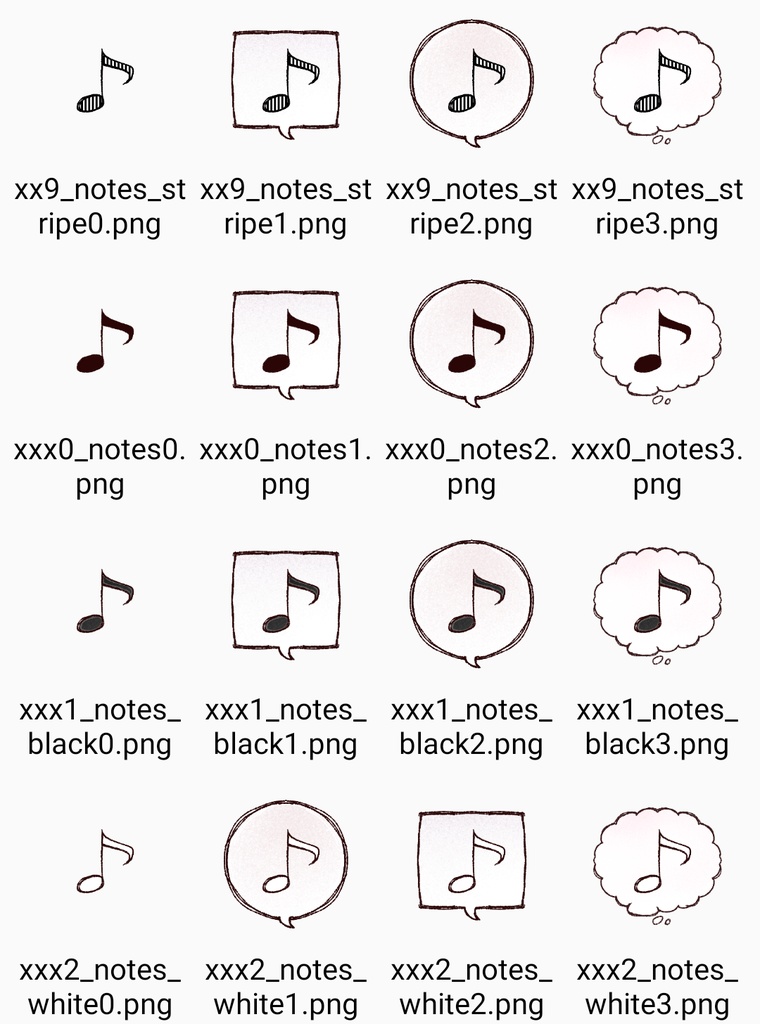
Task: Select xxx2_notes_white1.png round bubble image
Action: (x=286, y=862)
